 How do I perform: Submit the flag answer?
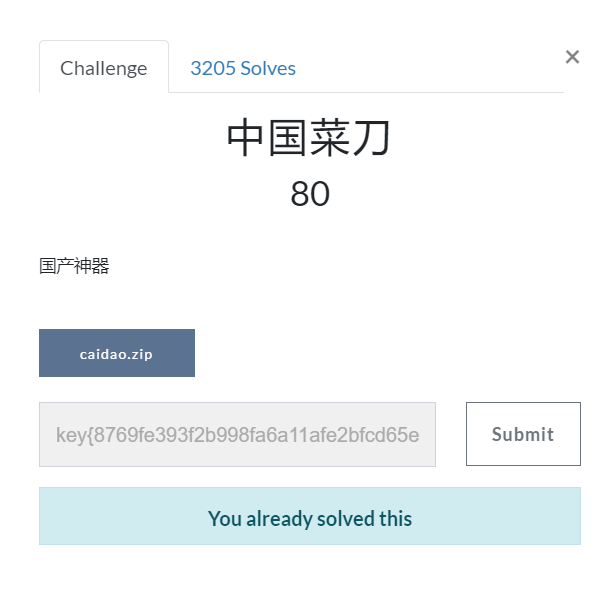click(x=523, y=434)
